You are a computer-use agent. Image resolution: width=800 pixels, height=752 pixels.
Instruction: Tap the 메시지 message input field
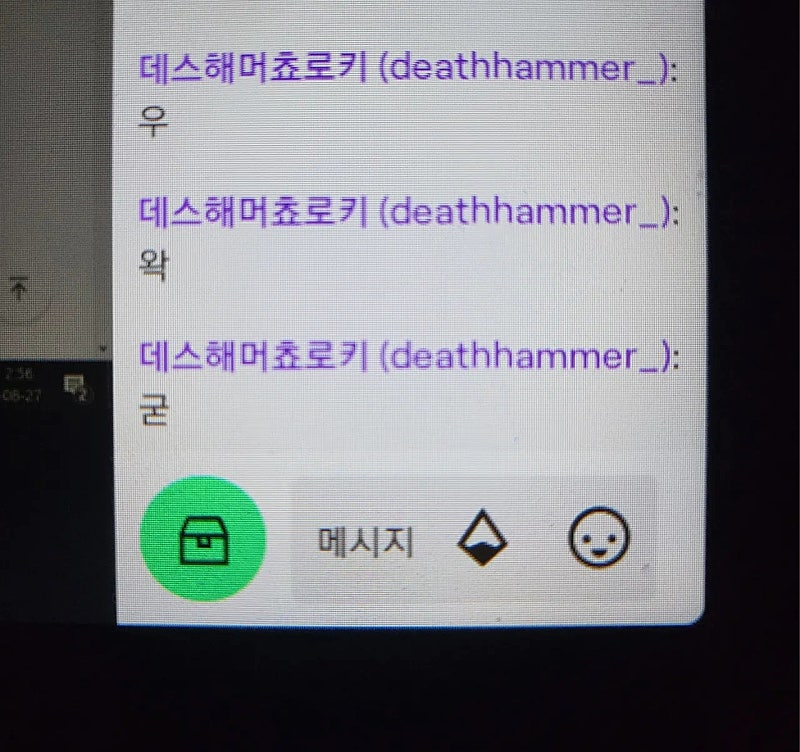(x=365, y=542)
